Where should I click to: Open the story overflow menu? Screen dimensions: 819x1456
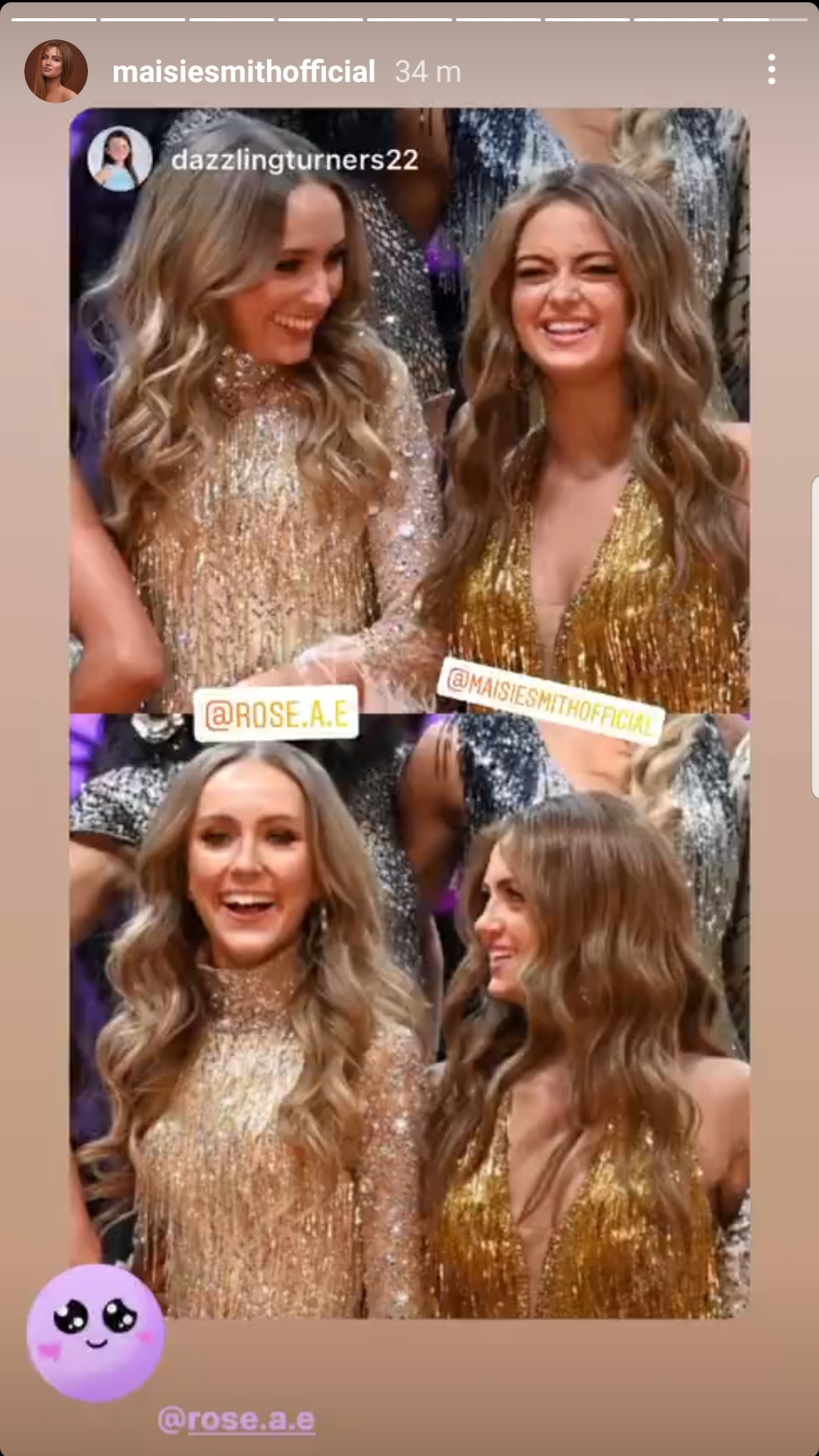coord(771,70)
